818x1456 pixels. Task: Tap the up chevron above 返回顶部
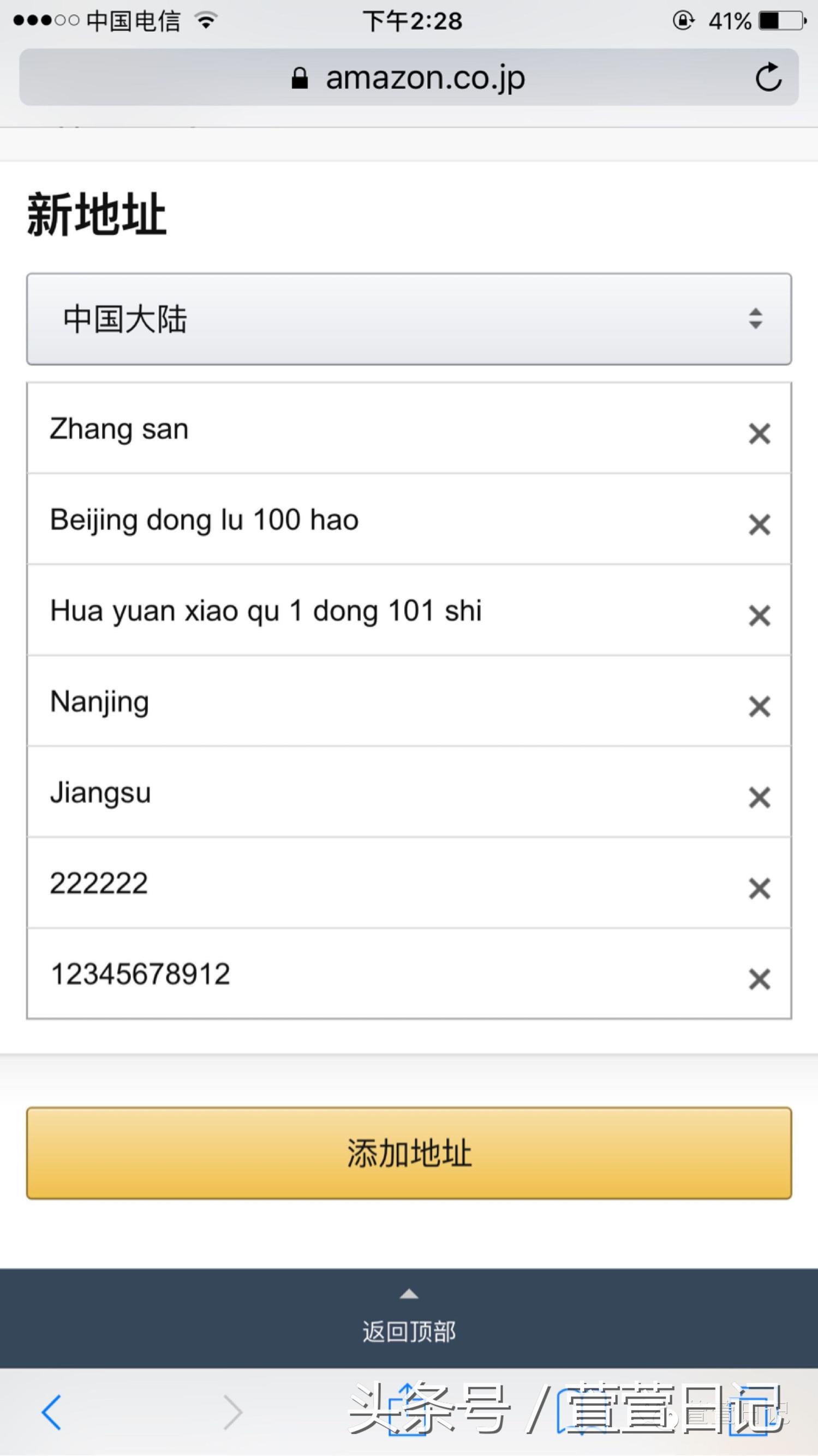tap(409, 1294)
